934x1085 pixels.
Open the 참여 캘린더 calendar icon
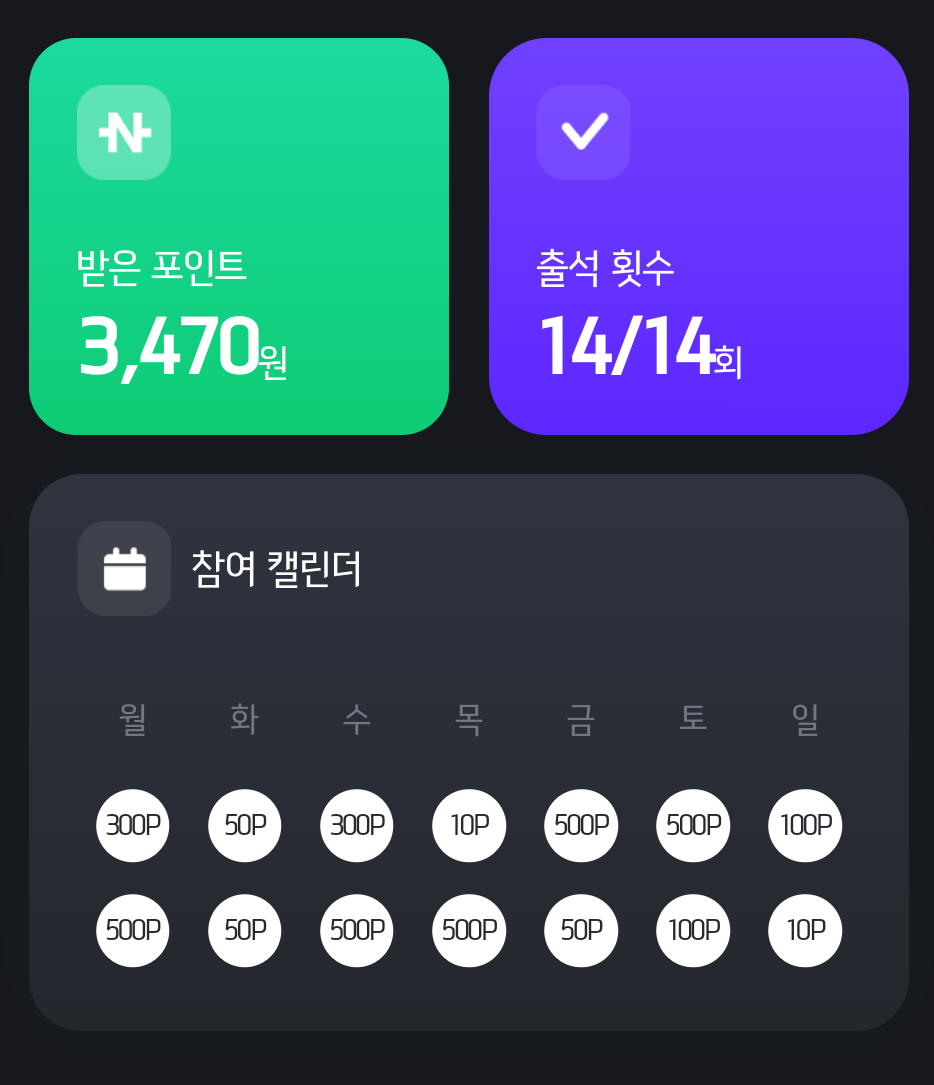point(124,569)
